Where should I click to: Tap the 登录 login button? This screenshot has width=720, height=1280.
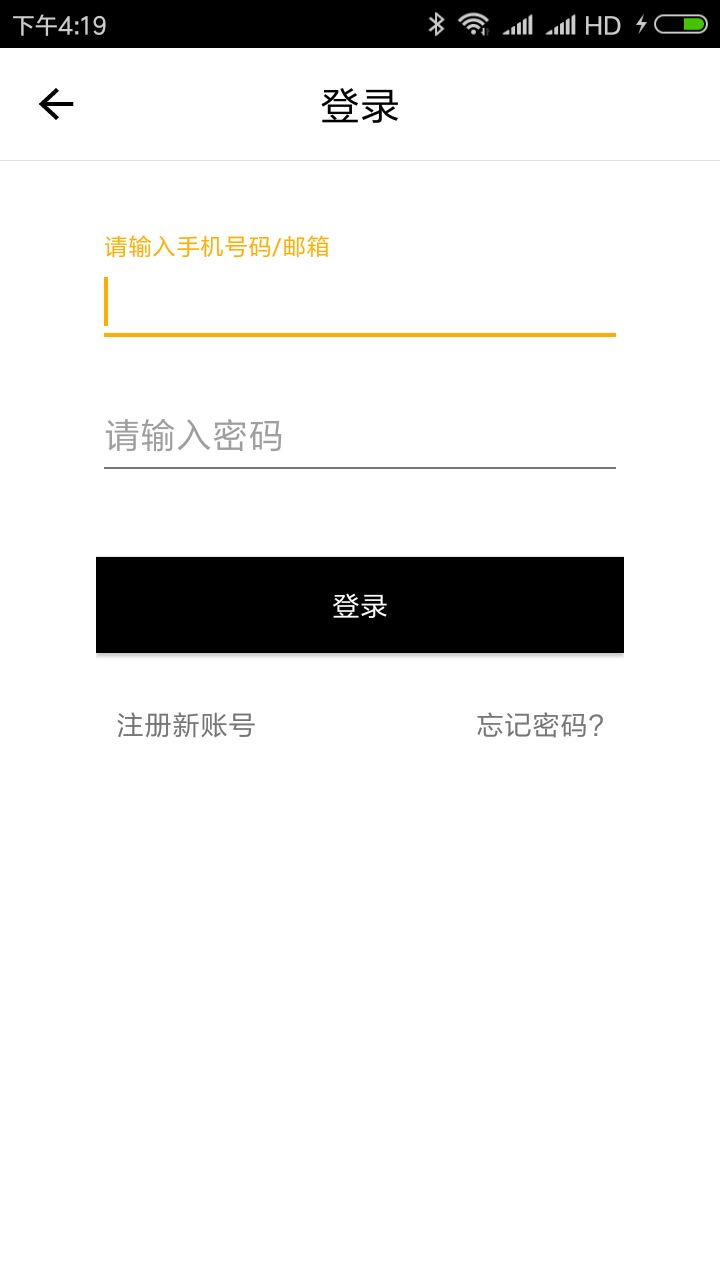(359, 605)
